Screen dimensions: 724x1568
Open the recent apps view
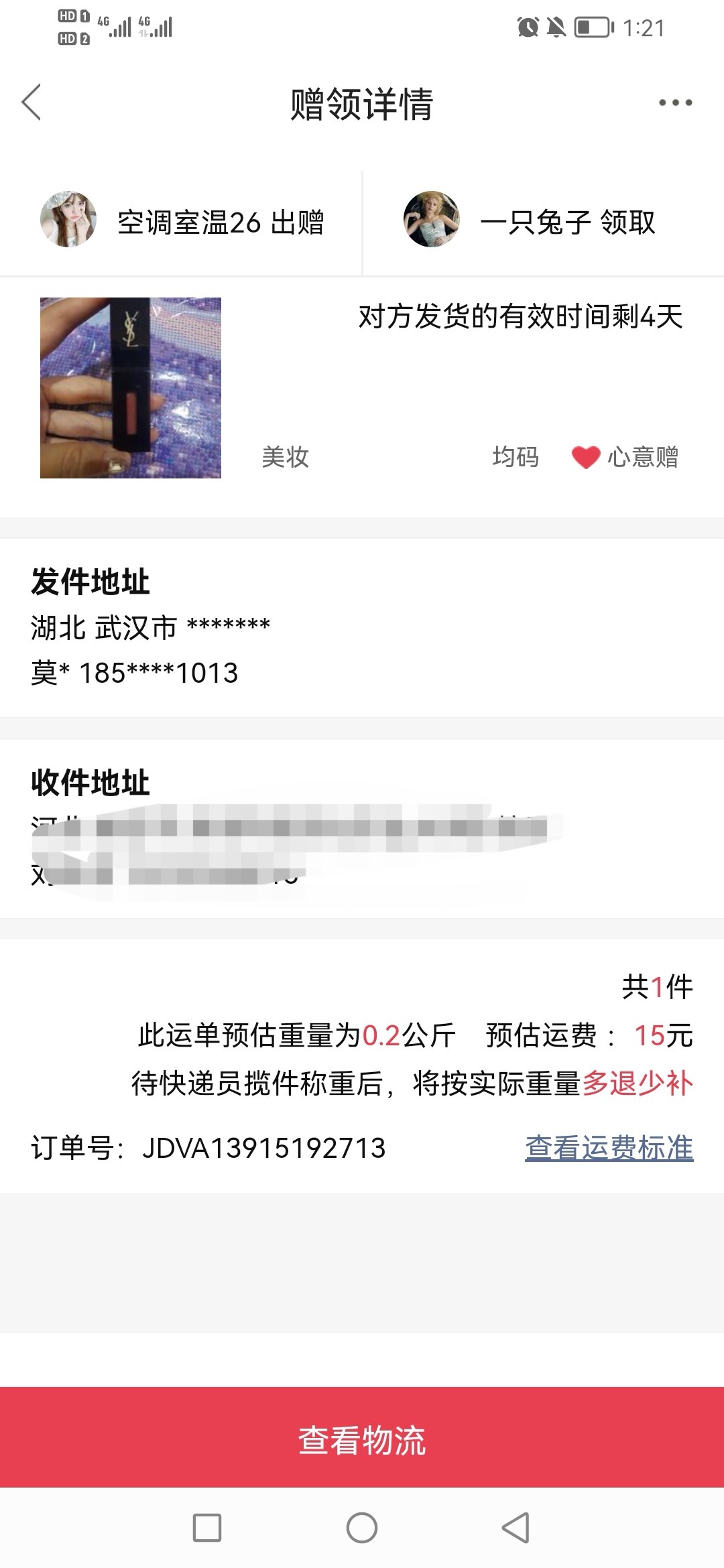tap(207, 1528)
